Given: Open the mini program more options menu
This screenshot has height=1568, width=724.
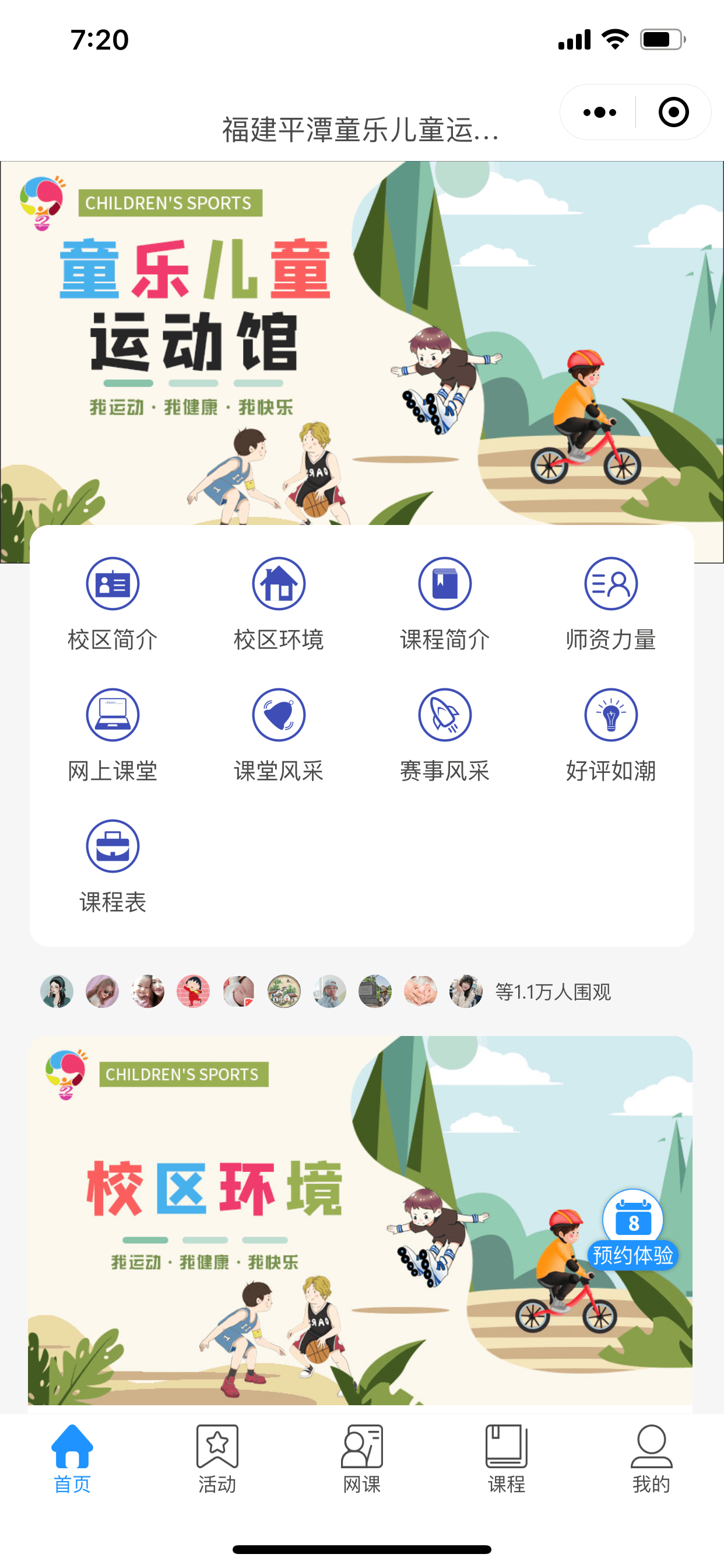Looking at the screenshot, I should (599, 113).
